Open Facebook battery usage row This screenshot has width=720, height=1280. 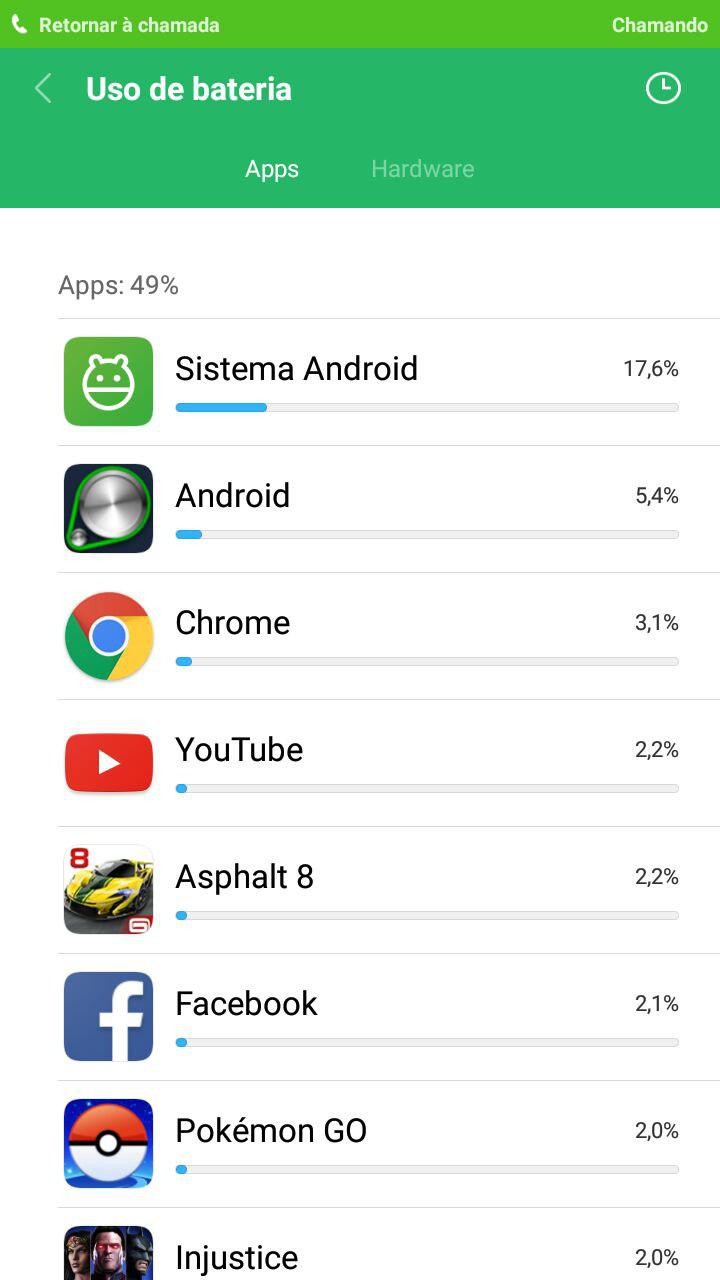pos(388,1017)
